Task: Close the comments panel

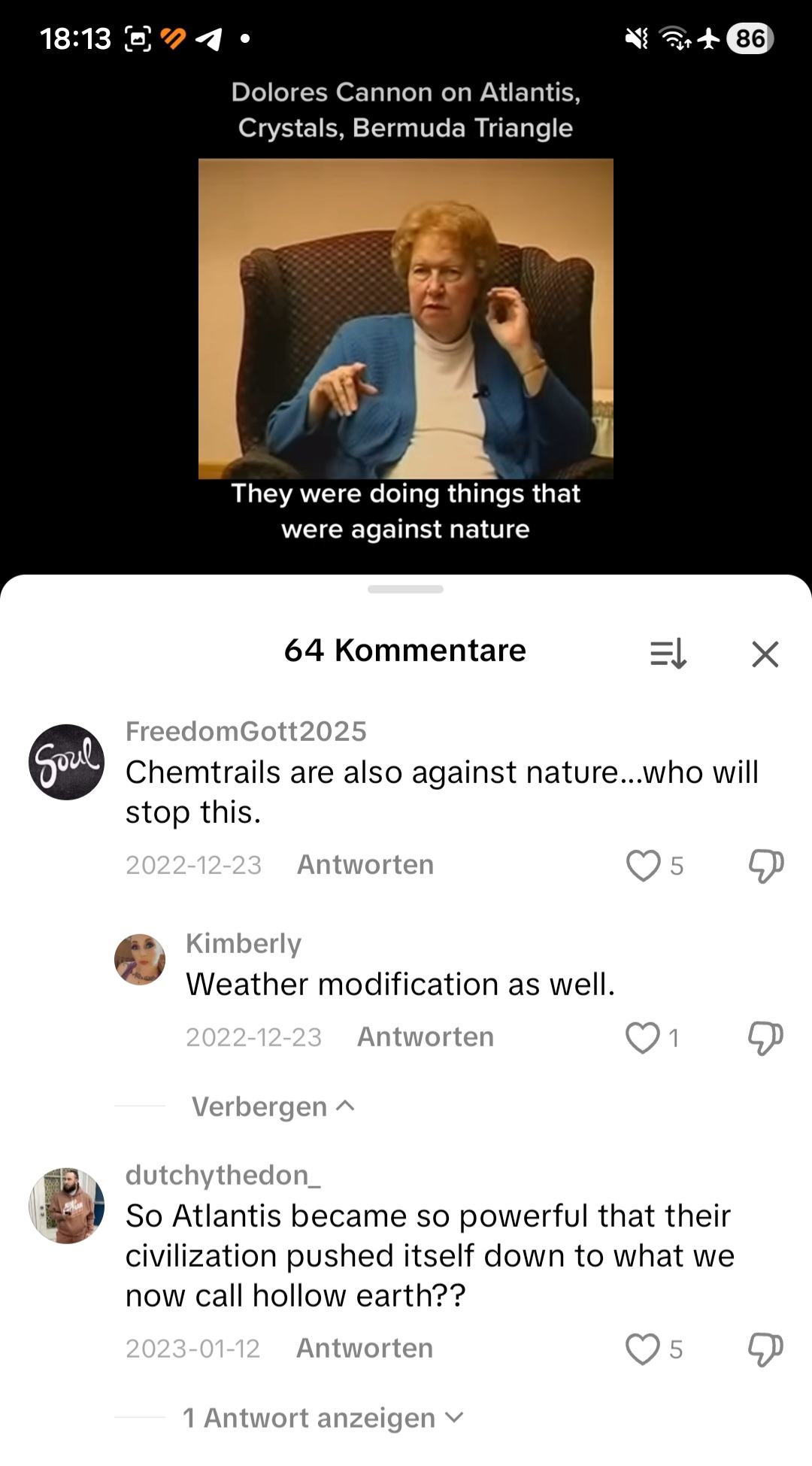Action: click(765, 654)
